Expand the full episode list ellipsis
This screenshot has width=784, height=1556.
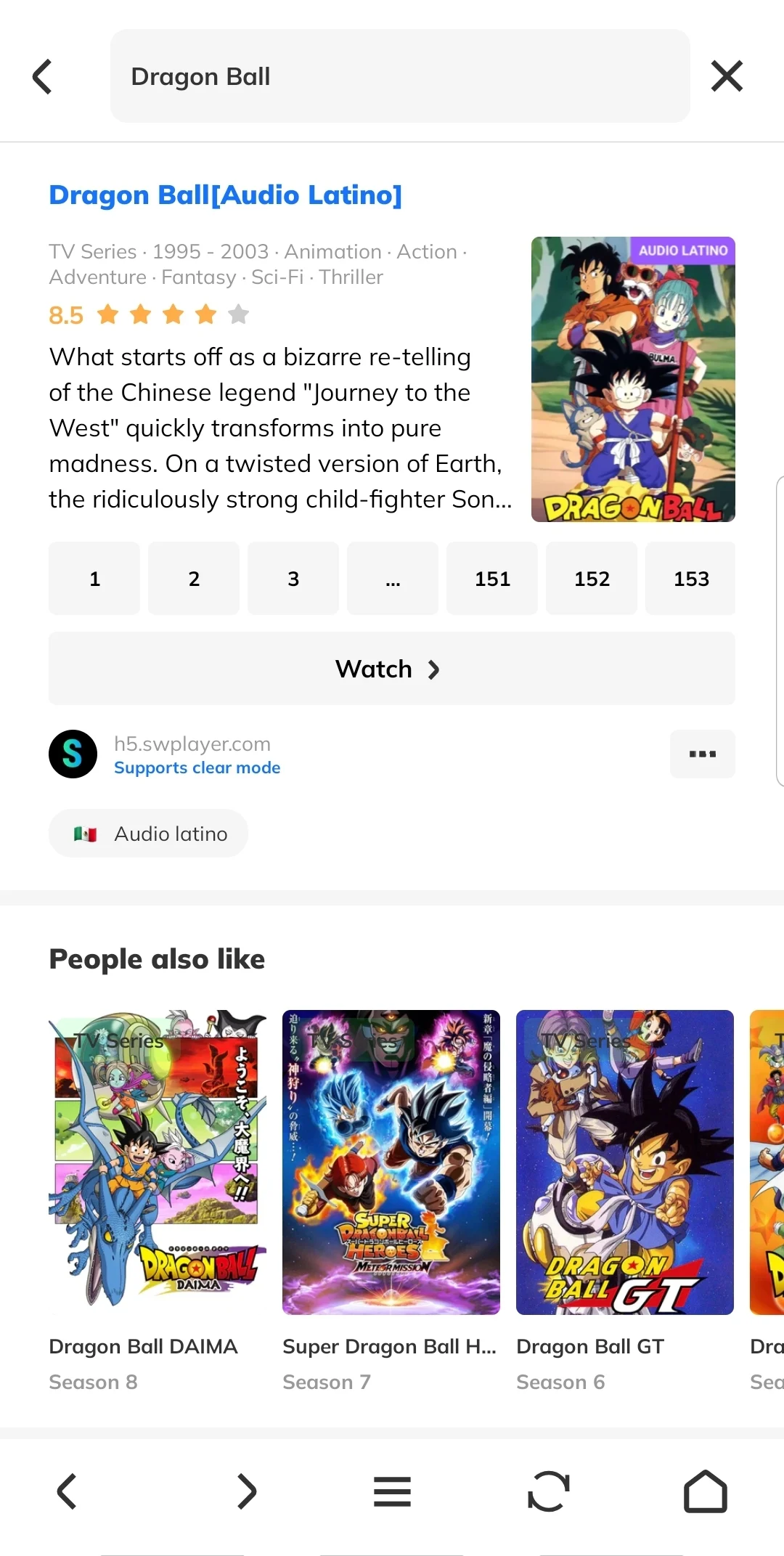[x=393, y=579]
